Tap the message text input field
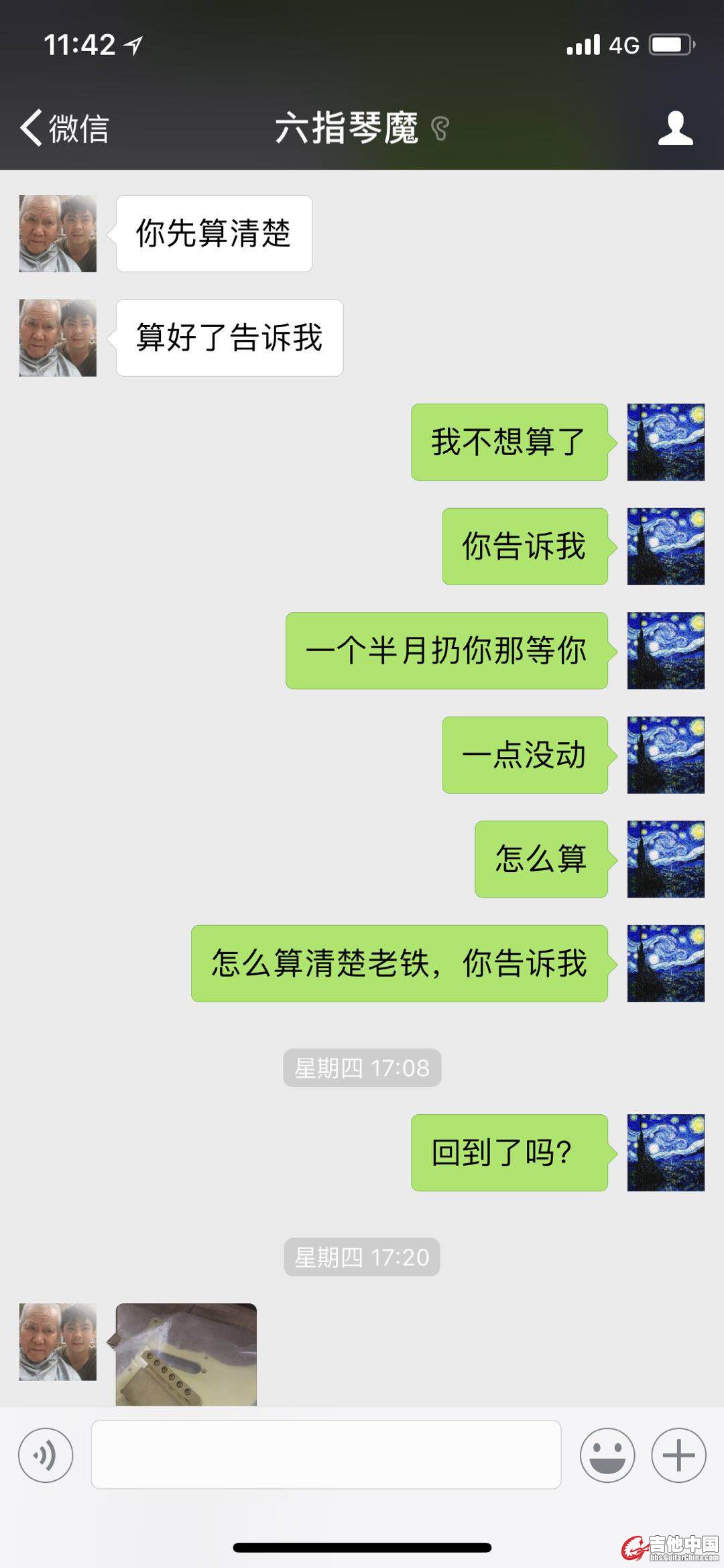 (x=326, y=1455)
